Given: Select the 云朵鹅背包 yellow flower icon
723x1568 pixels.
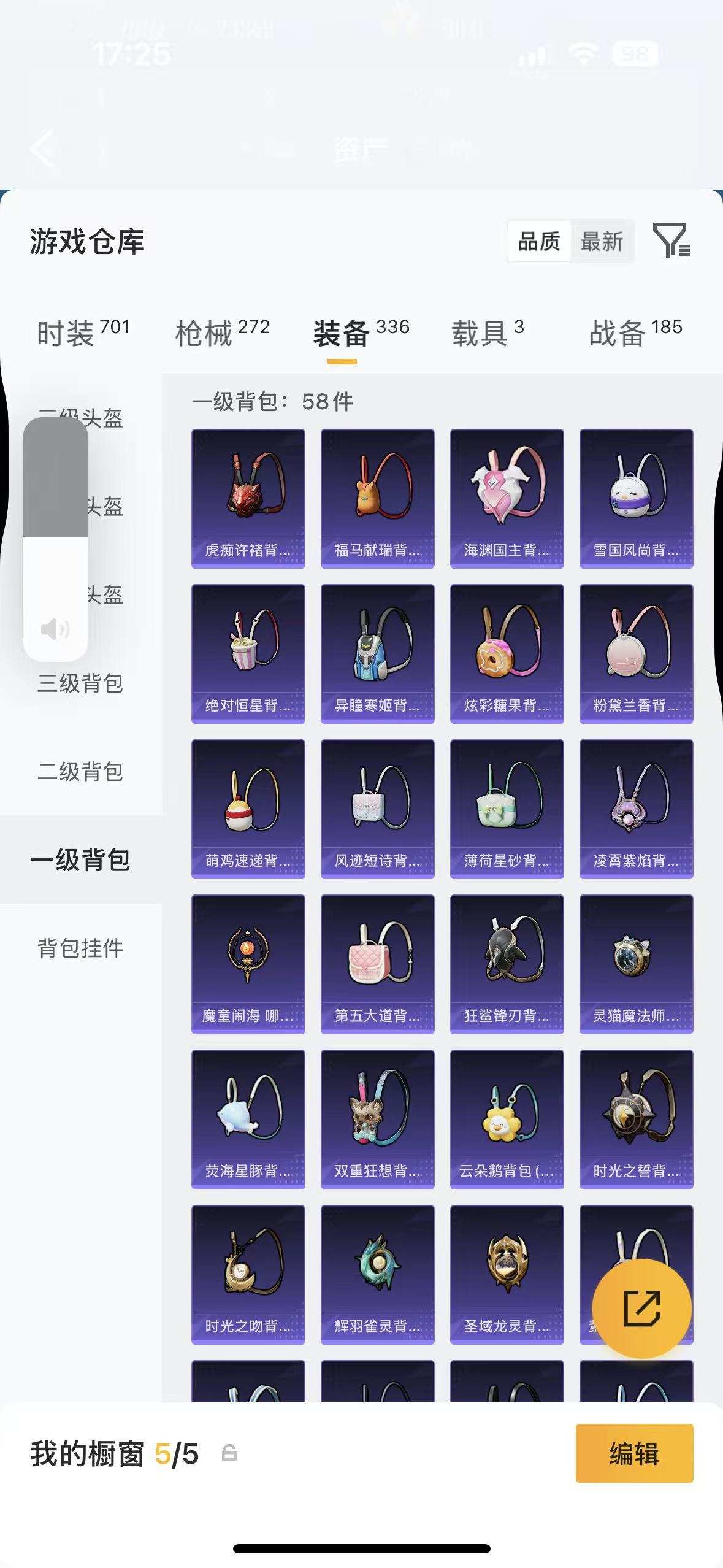Looking at the screenshot, I should tap(507, 1113).
